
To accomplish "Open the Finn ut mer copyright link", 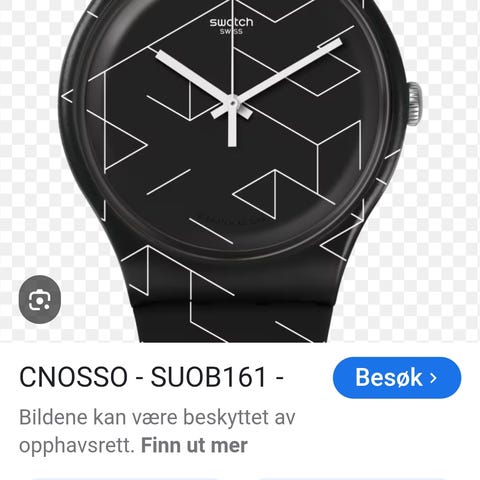I will [194, 445].
